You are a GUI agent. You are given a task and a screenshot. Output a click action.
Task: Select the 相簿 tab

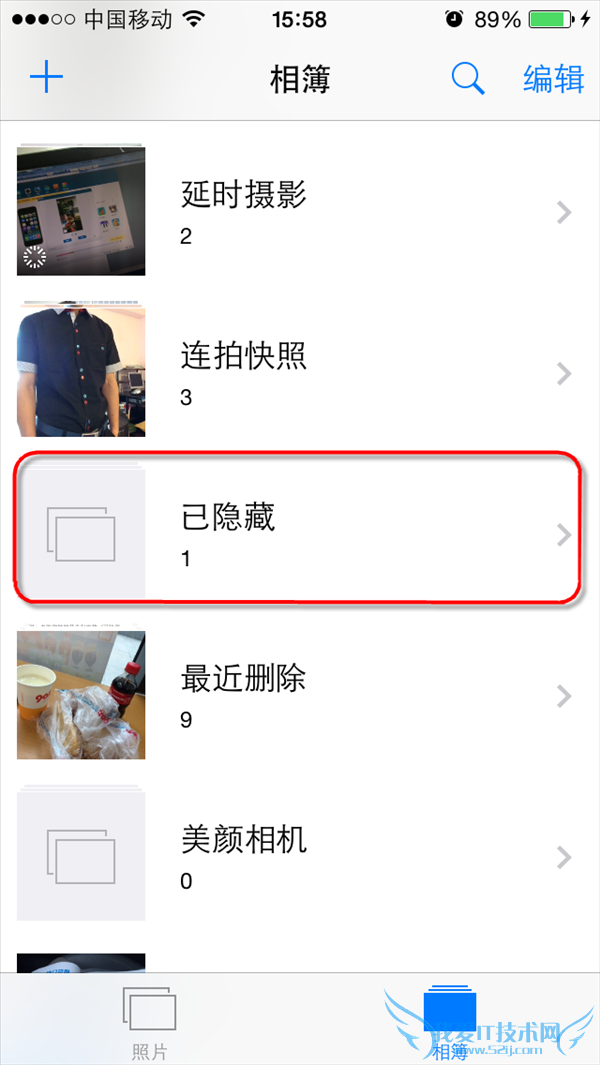tap(450, 1022)
